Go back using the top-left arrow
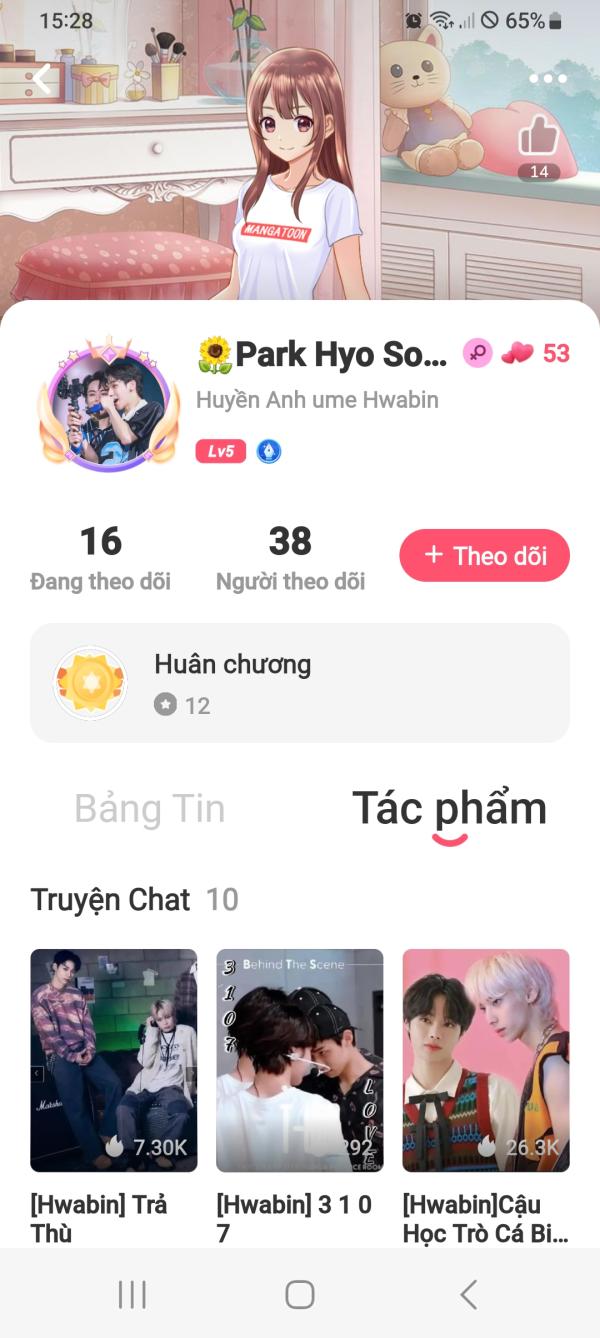The image size is (600, 1338). 42,79
